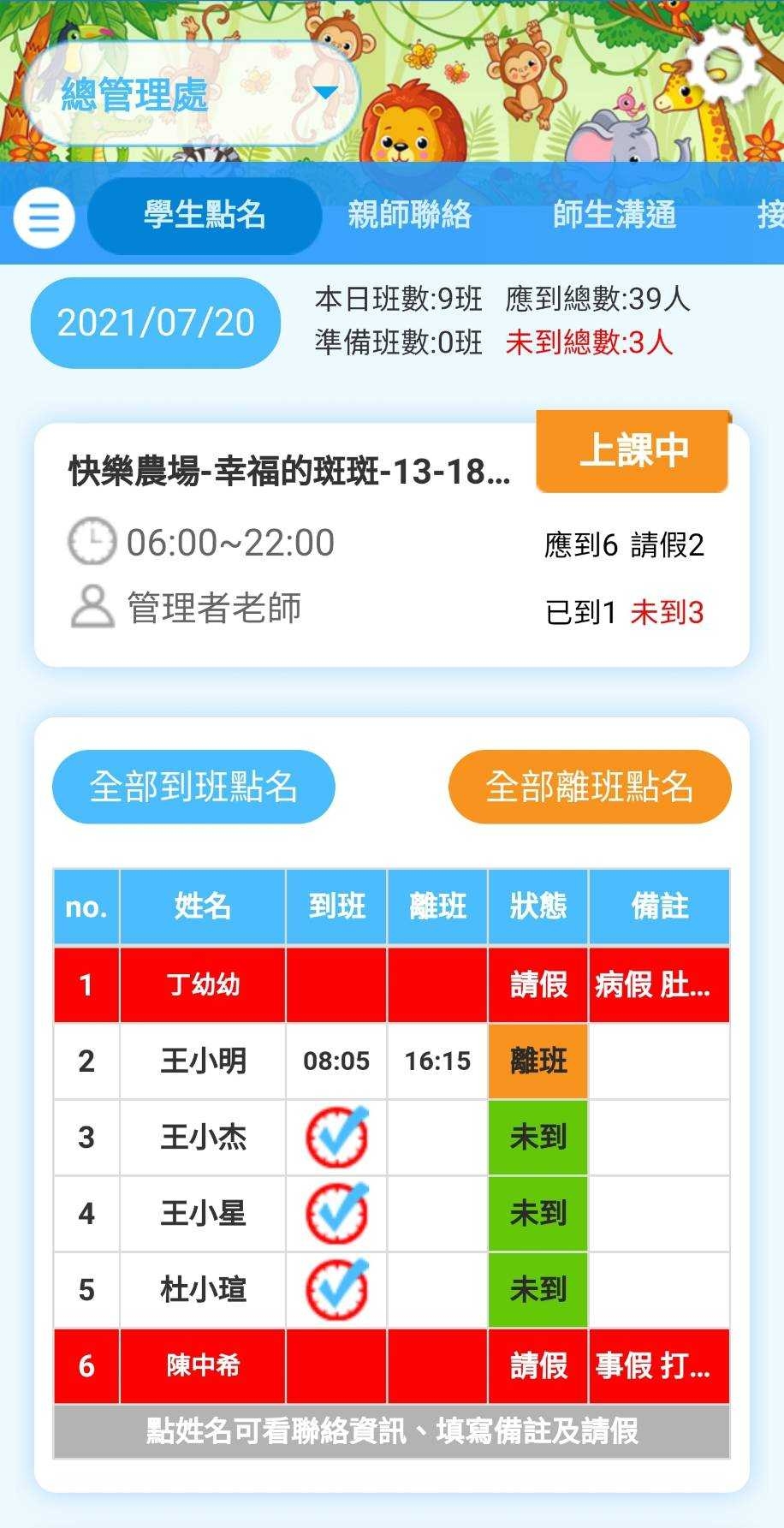Switch to the 親師聯絡 tab
This screenshot has height=1528, width=784.
409,215
